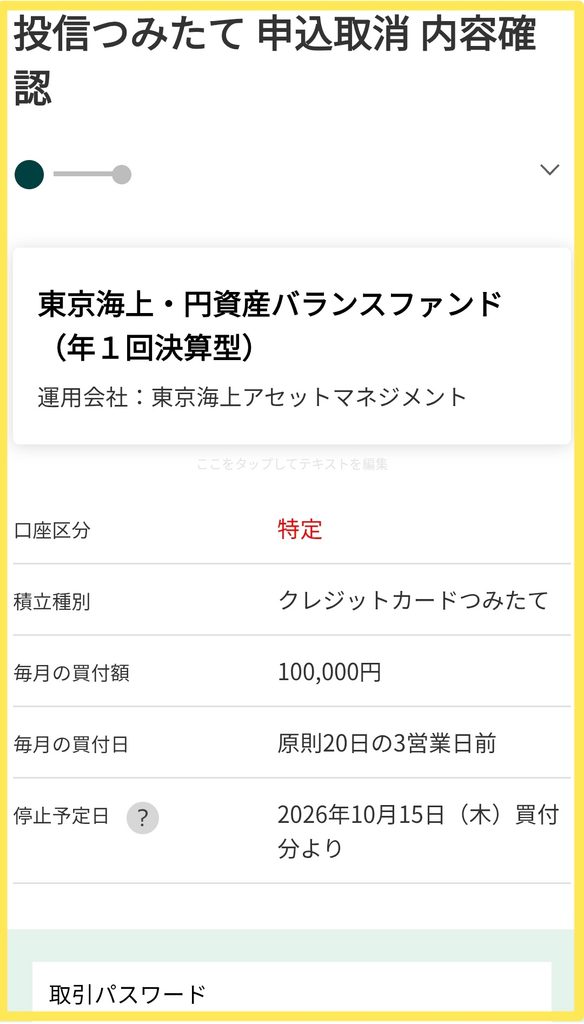
Task: Expand the progress step details chevron
Action: pyautogui.click(x=549, y=170)
